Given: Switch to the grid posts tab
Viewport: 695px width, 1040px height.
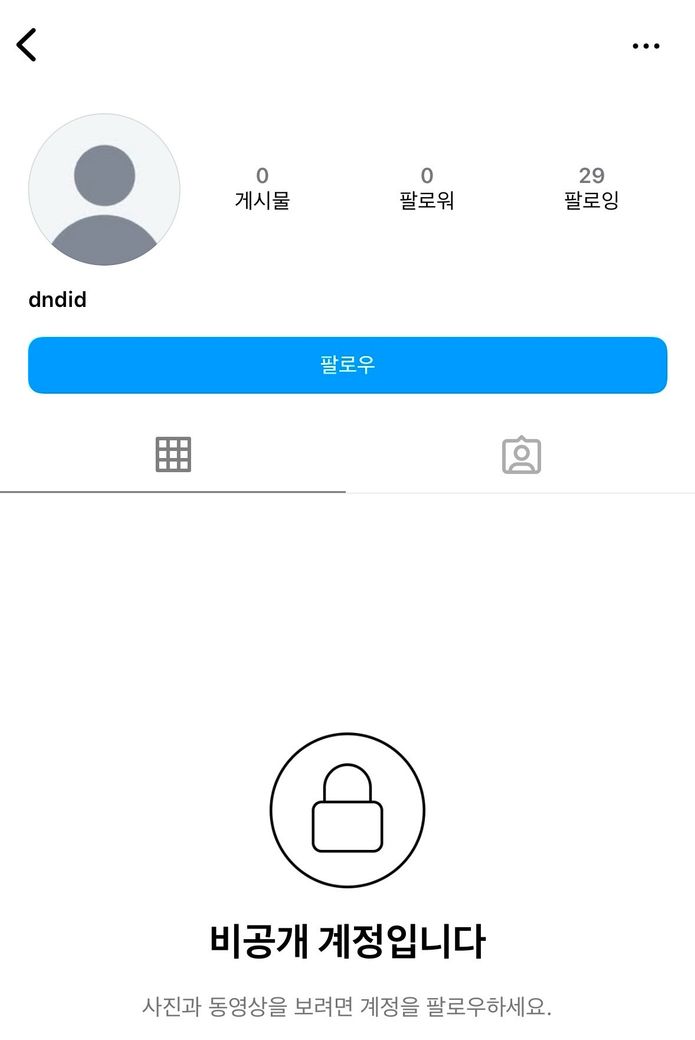Looking at the screenshot, I should [x=173, y=455].
